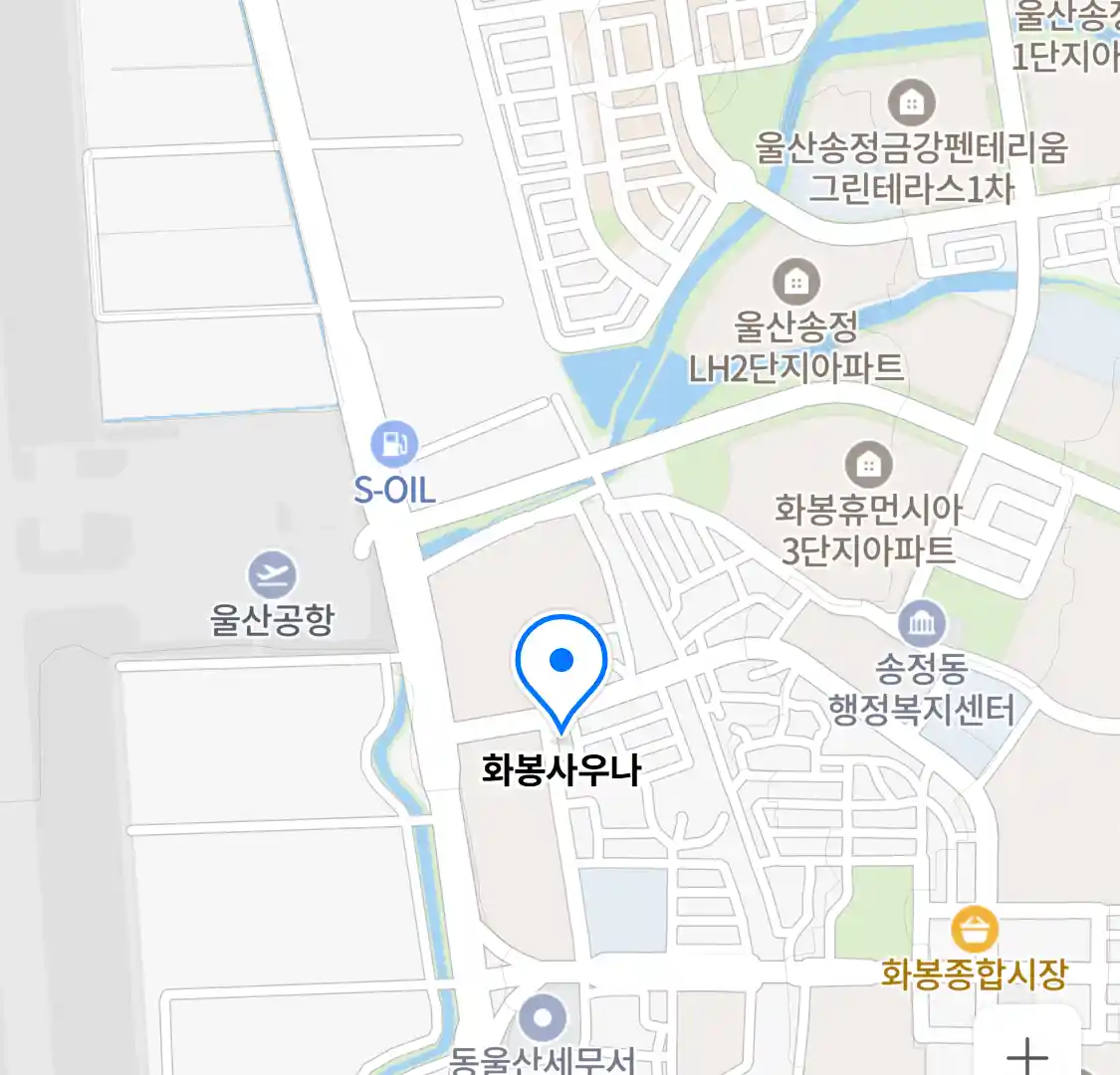Open the S-OIL gas station marker
This screenshot has width=1120, height=1075.
pos(394,444)
